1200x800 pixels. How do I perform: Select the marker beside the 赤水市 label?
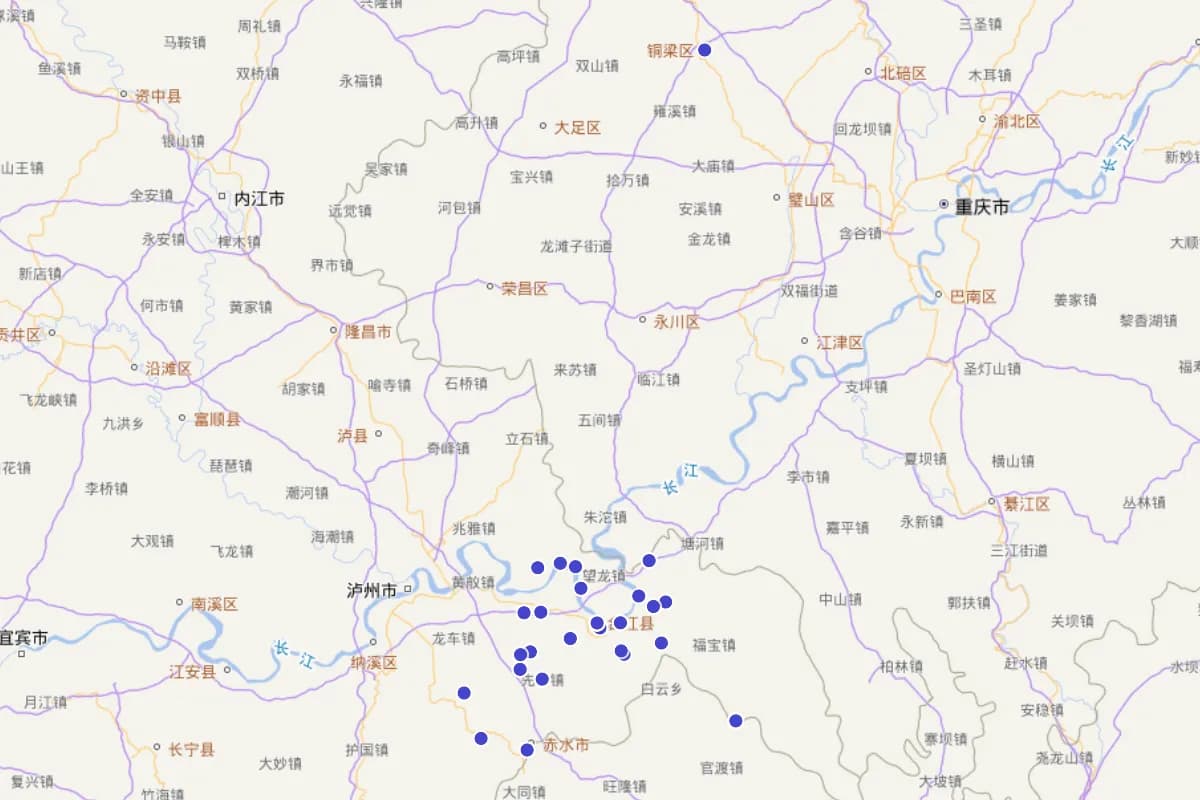coord(527,749)
